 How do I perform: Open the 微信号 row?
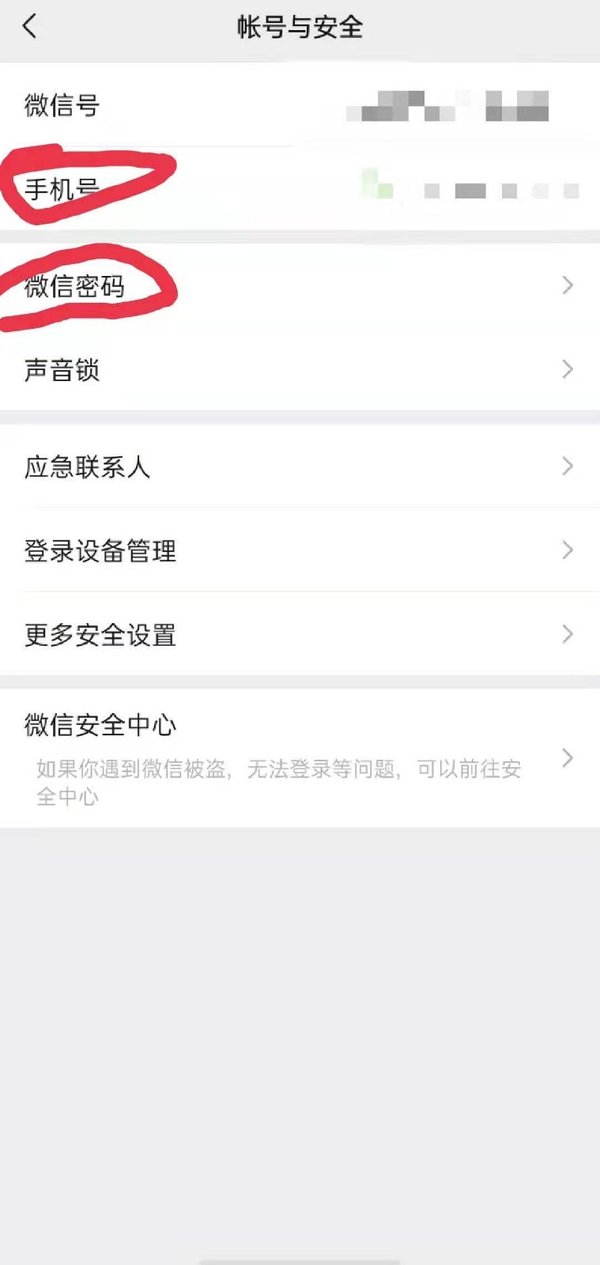pos(300,105)
